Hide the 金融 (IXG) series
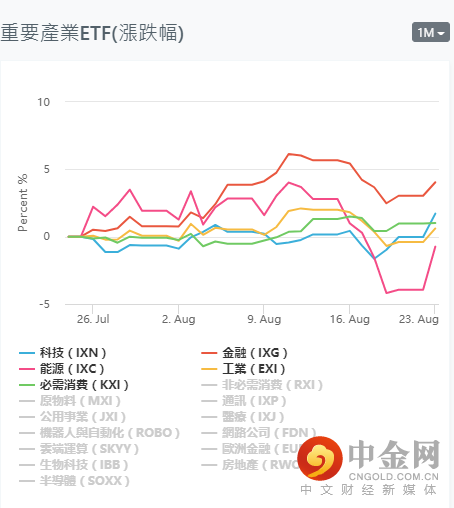Image resolution: width=454 pixels, height=508 pixels. [x=244, y=352]
